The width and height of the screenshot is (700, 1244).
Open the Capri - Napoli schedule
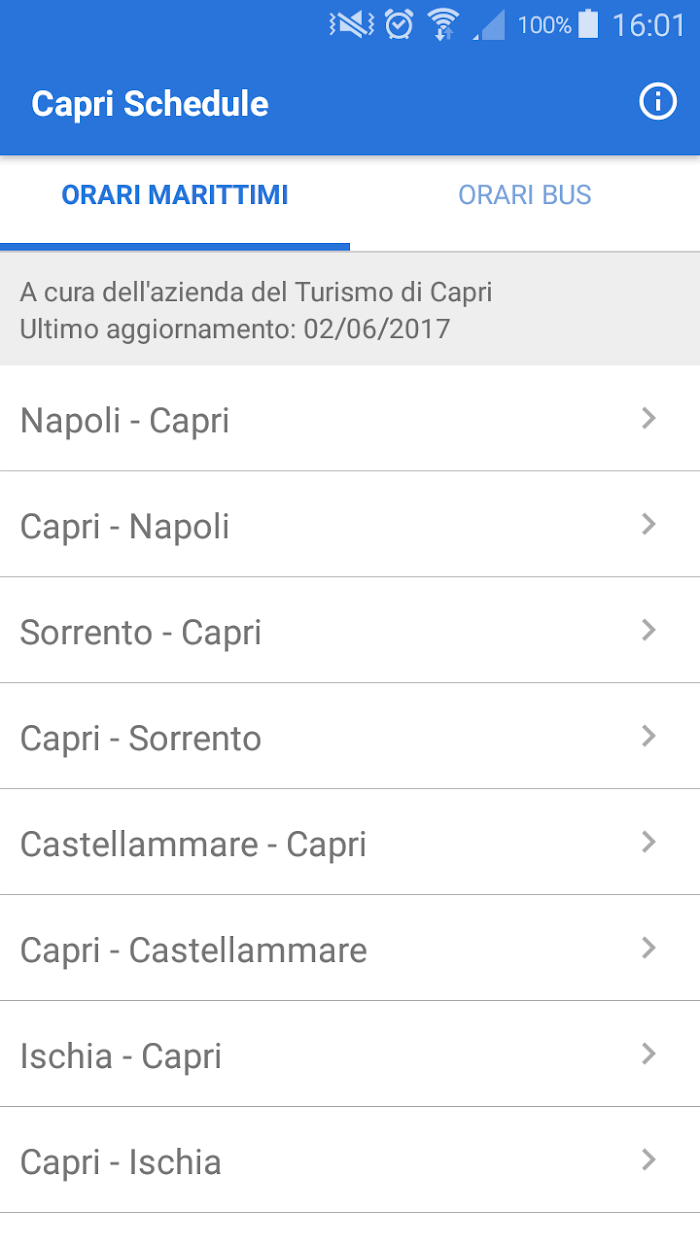[x=350, y=524]
